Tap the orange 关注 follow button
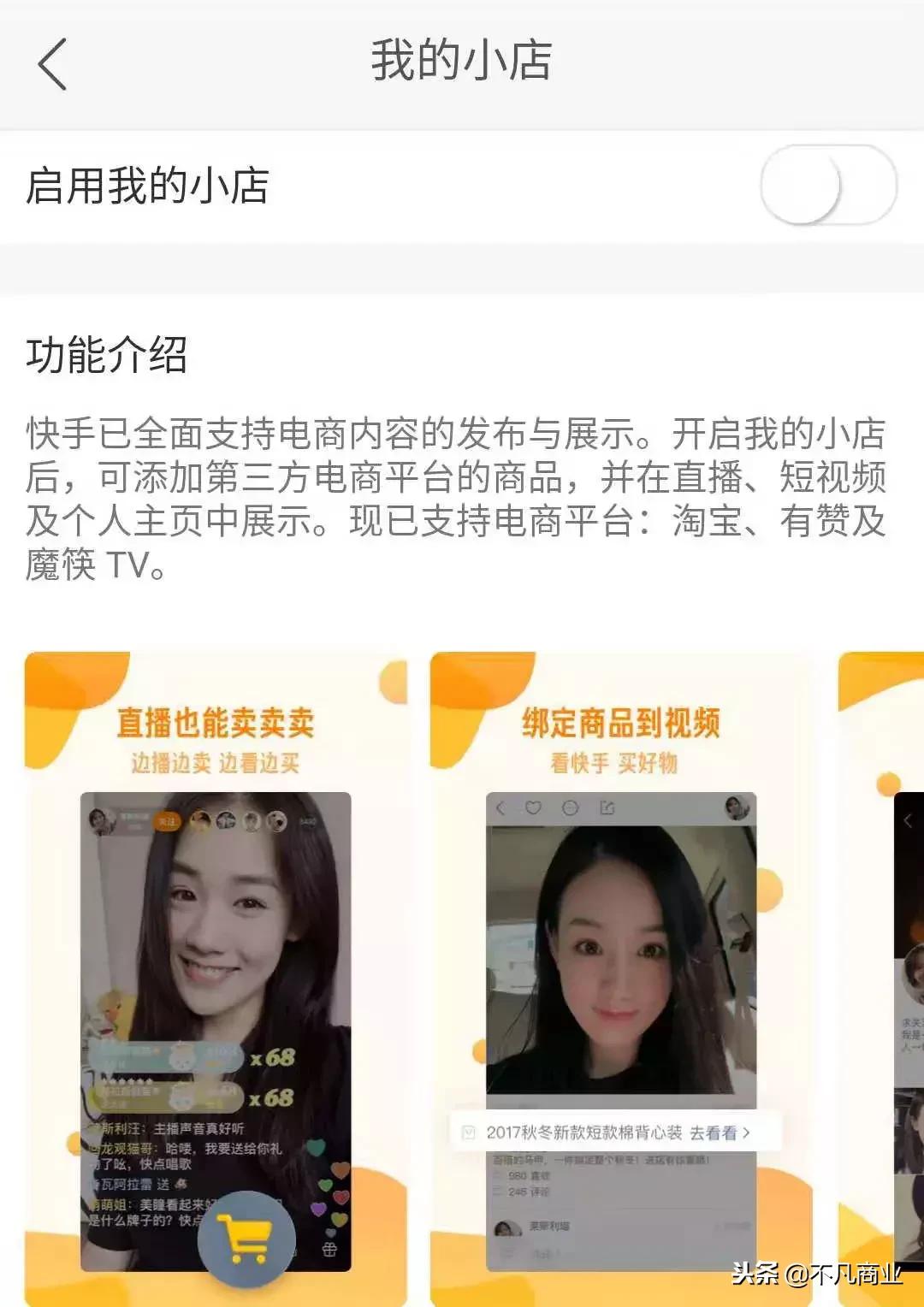This screenshot has height=1307, width=924. pos(167,821)
